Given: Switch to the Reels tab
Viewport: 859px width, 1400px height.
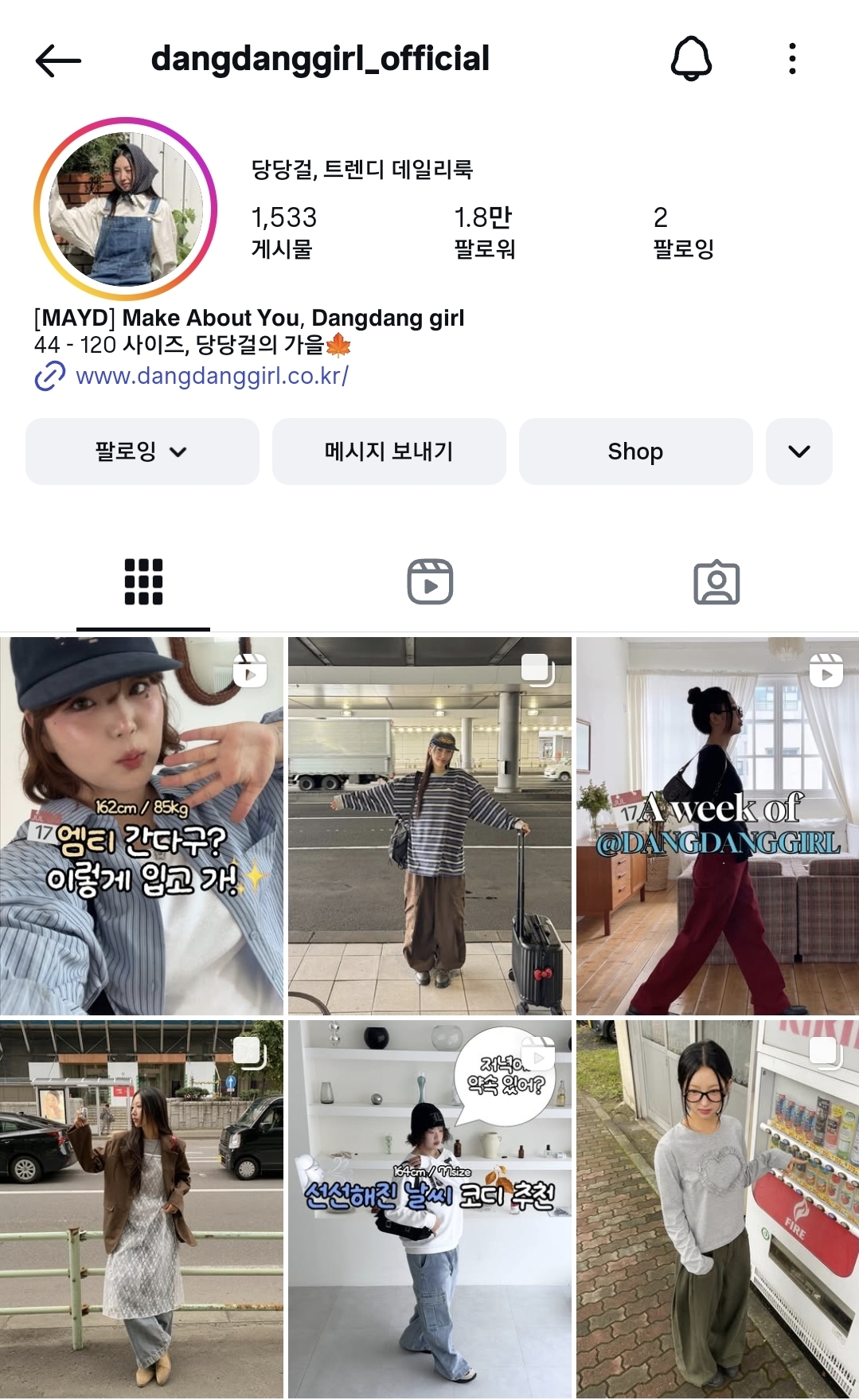Looking at the screenshot, I should coord(430,582).
